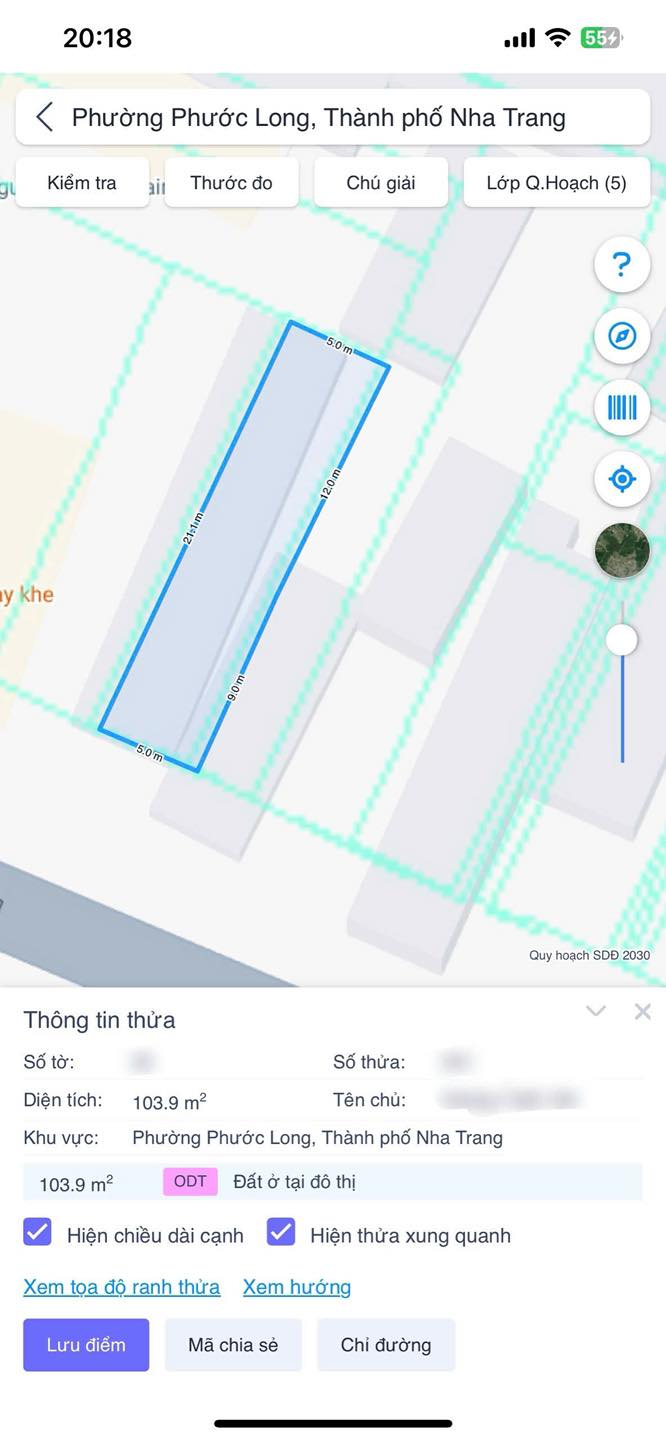Close the Thông tin thửa panel
Viewport: 666px width, 1440px height.
[643, 1011]
